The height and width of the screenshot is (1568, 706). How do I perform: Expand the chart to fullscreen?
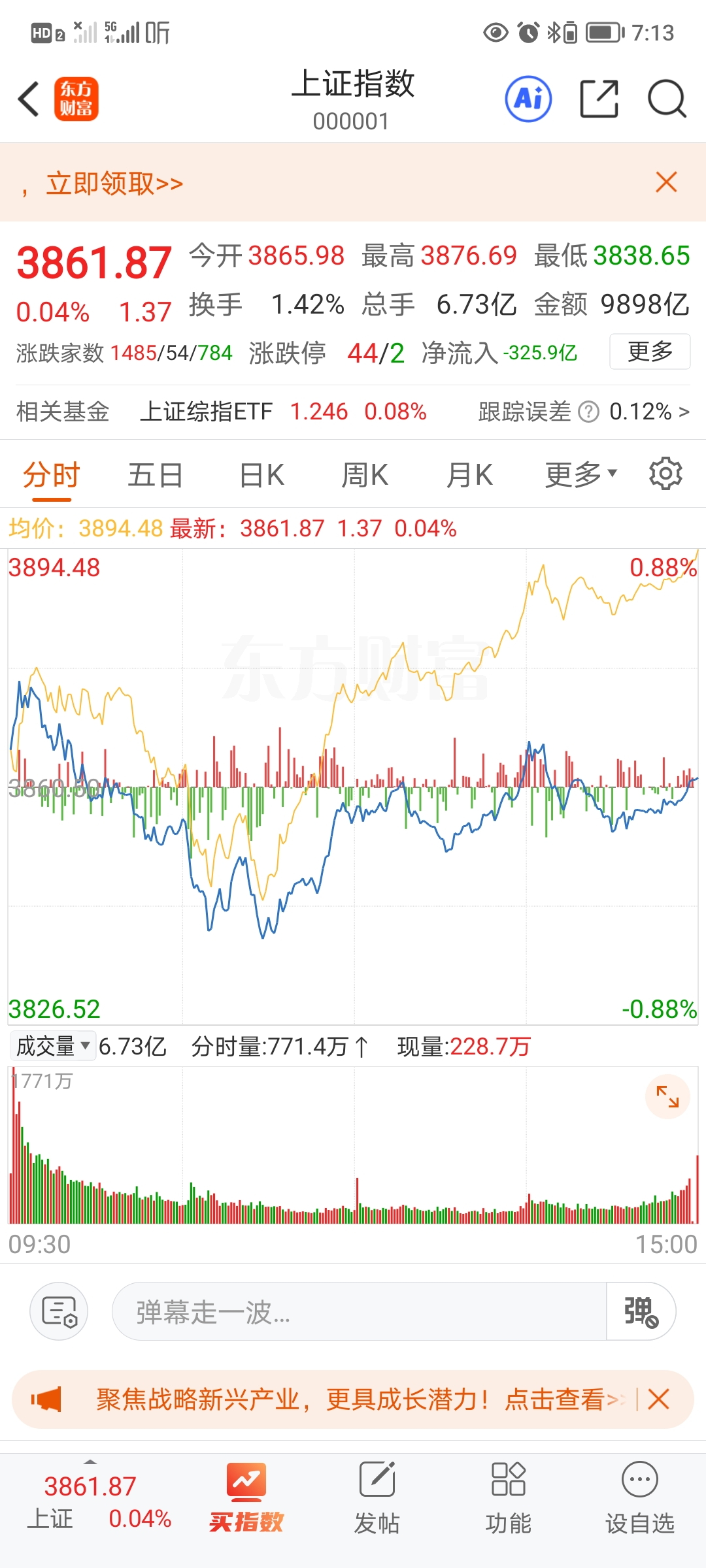667,1096
